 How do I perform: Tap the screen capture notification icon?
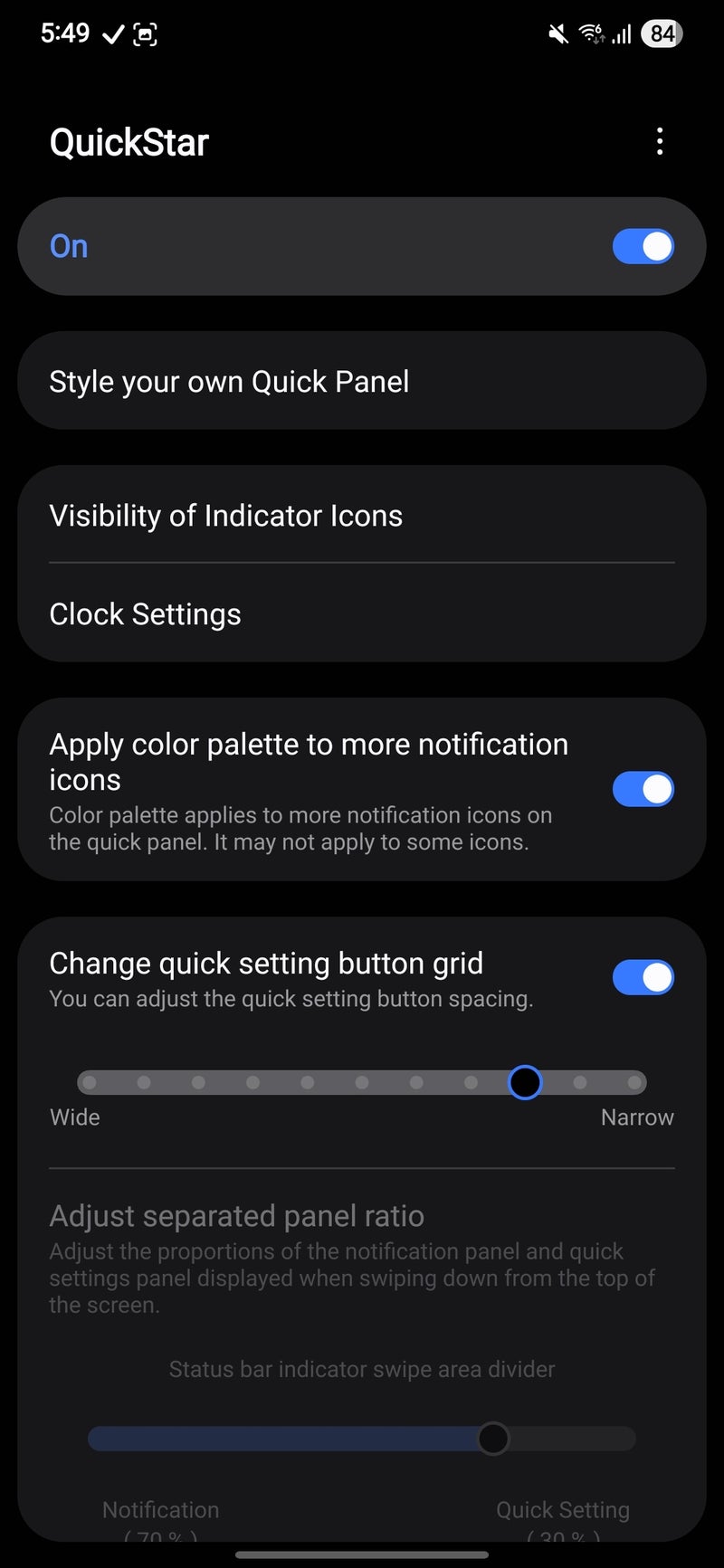[143, 34]
